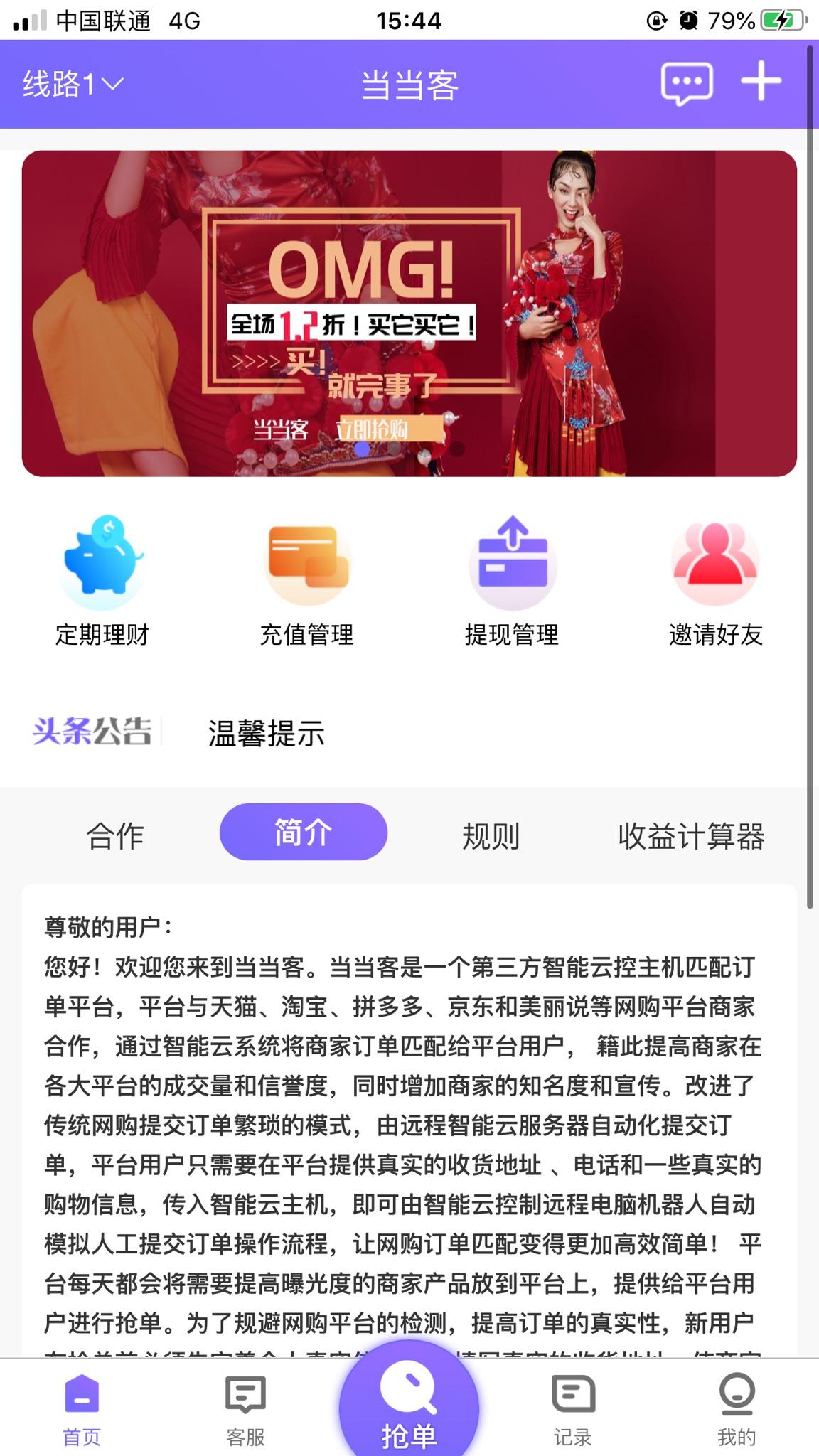Open 充值管理 recharge management

[307, 581]
